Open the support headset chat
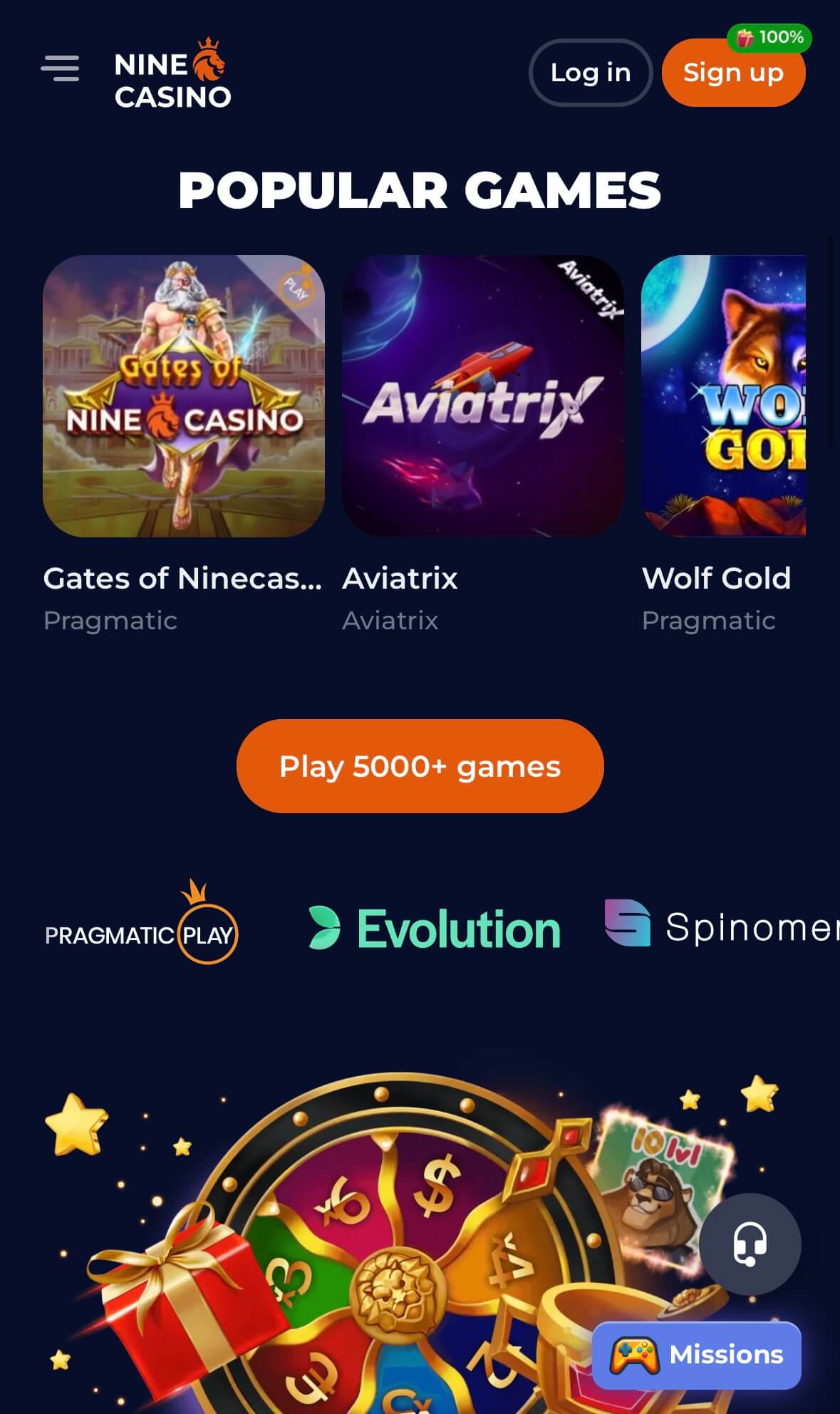 tap(750, 1244)
